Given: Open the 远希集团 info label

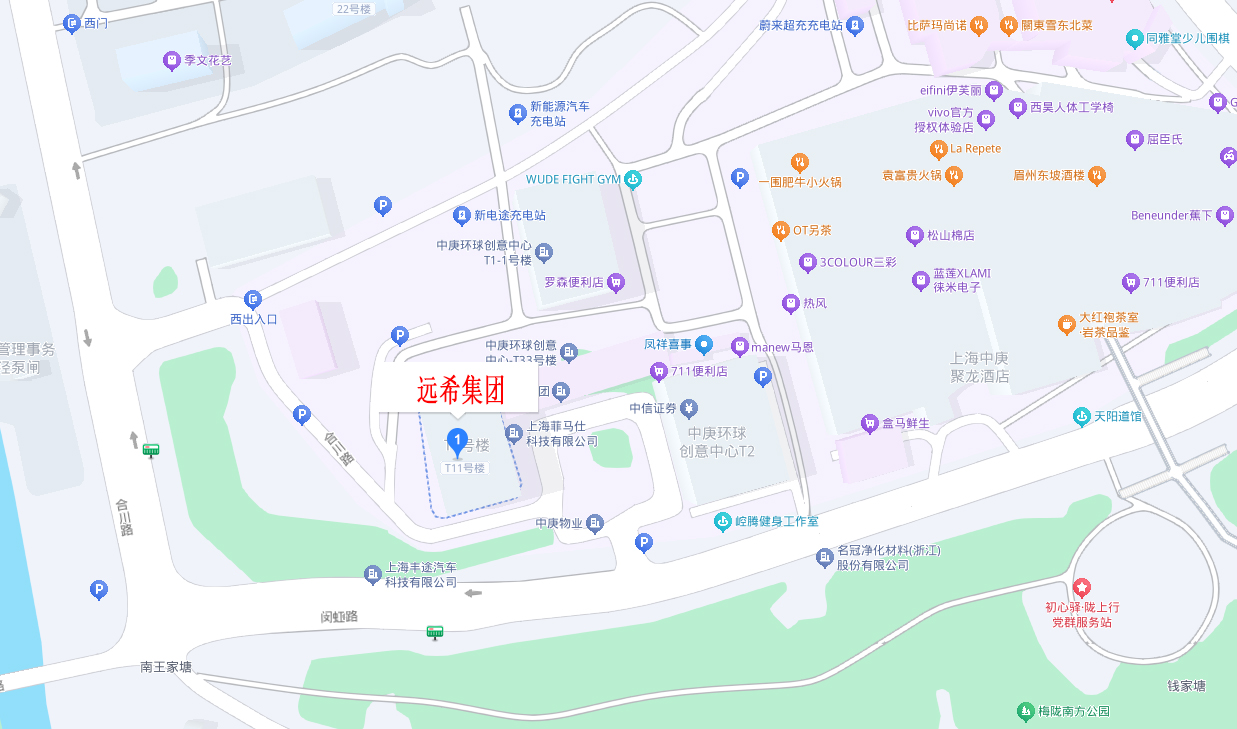Looking at the screenshot, I should coord(460,390).
